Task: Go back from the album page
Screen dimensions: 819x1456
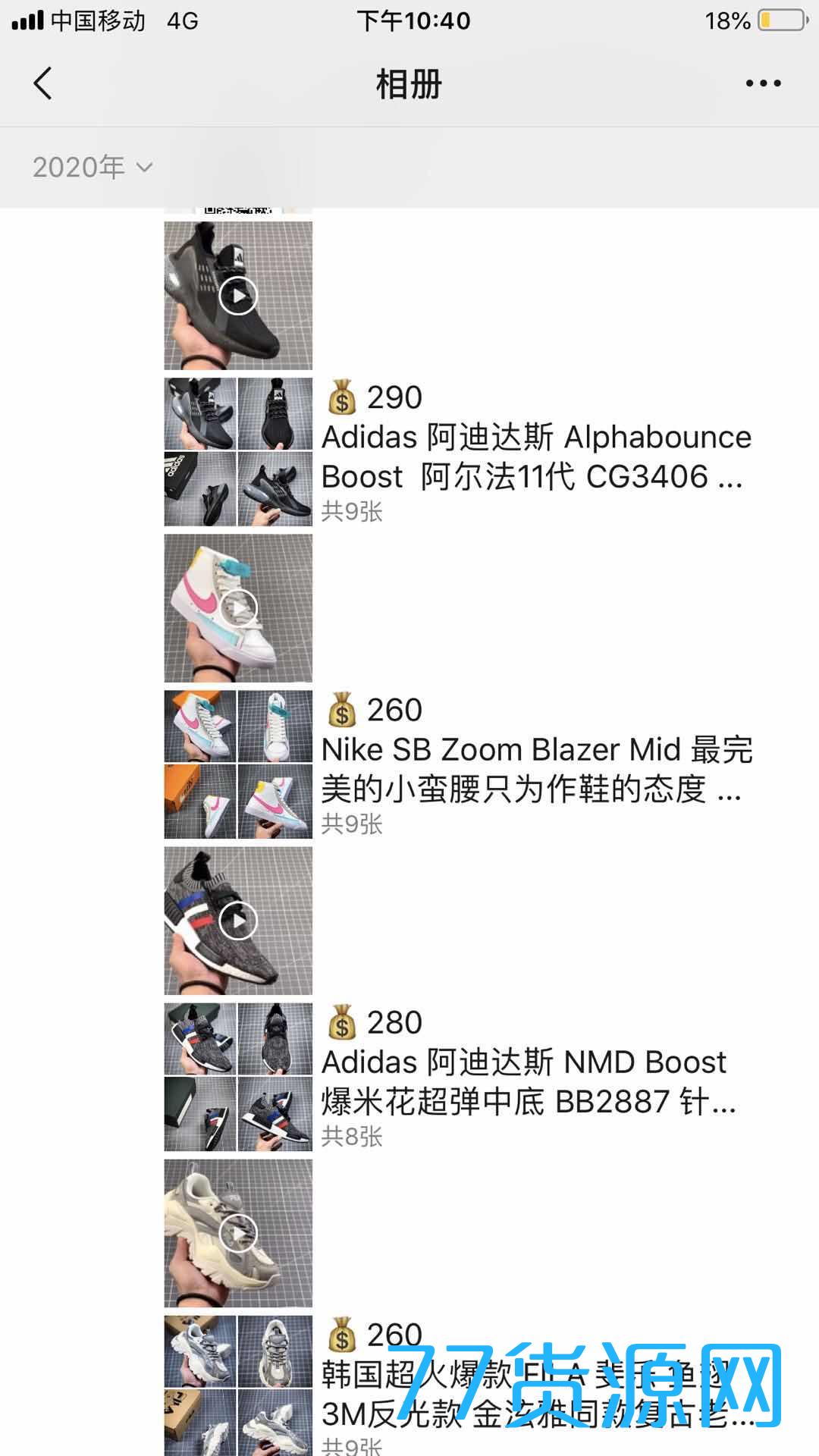Action: 43,83
